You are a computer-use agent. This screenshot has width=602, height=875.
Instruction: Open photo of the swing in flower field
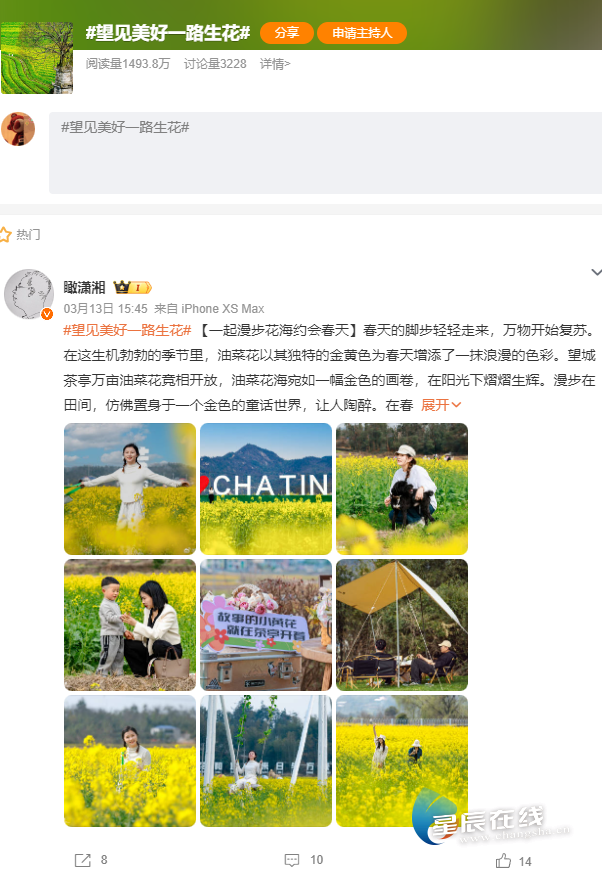(266, 761)
